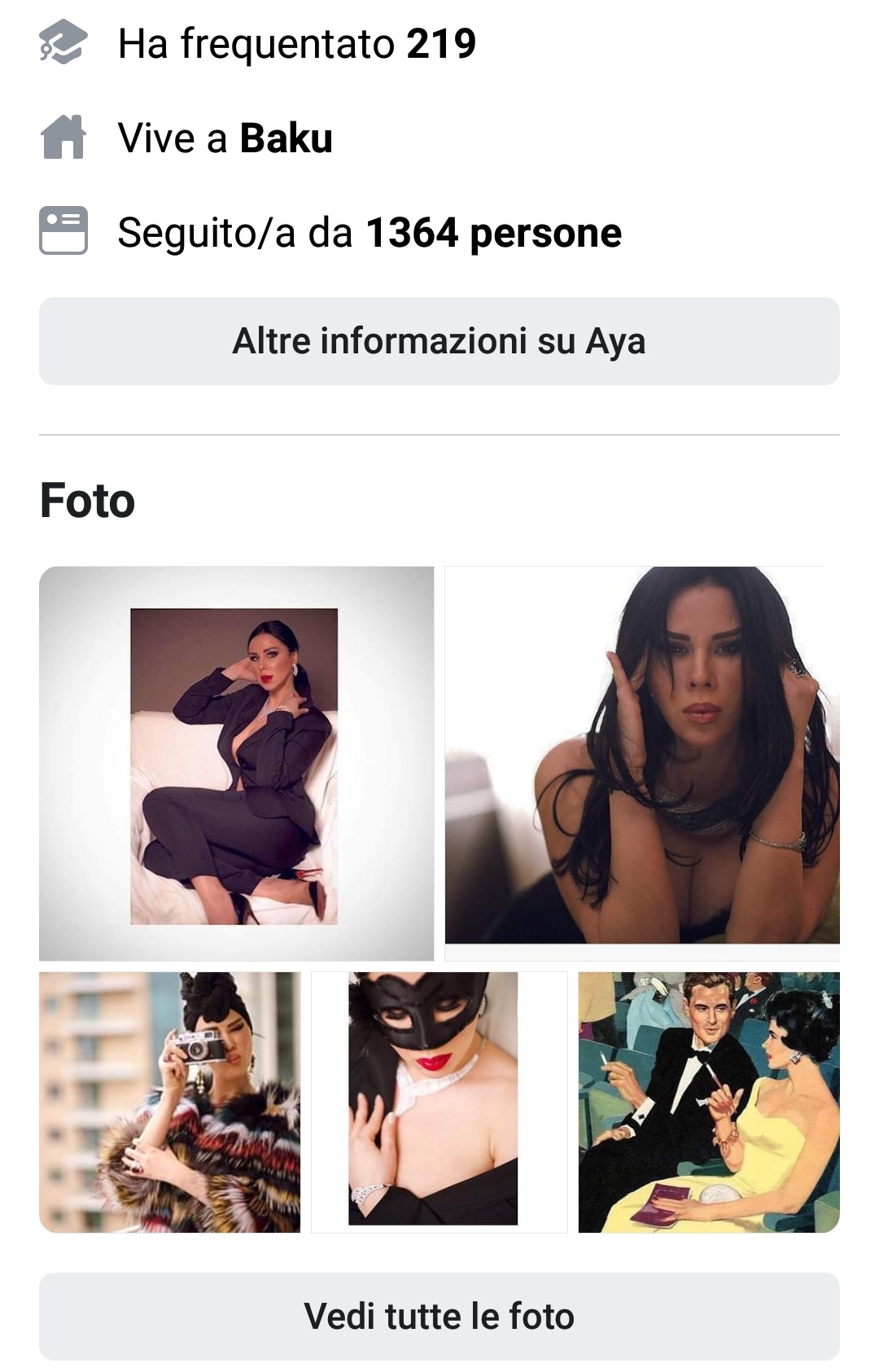The image size is (879, 1372).
Task: Open the Baku city link
Action: [x=286, y=138]
